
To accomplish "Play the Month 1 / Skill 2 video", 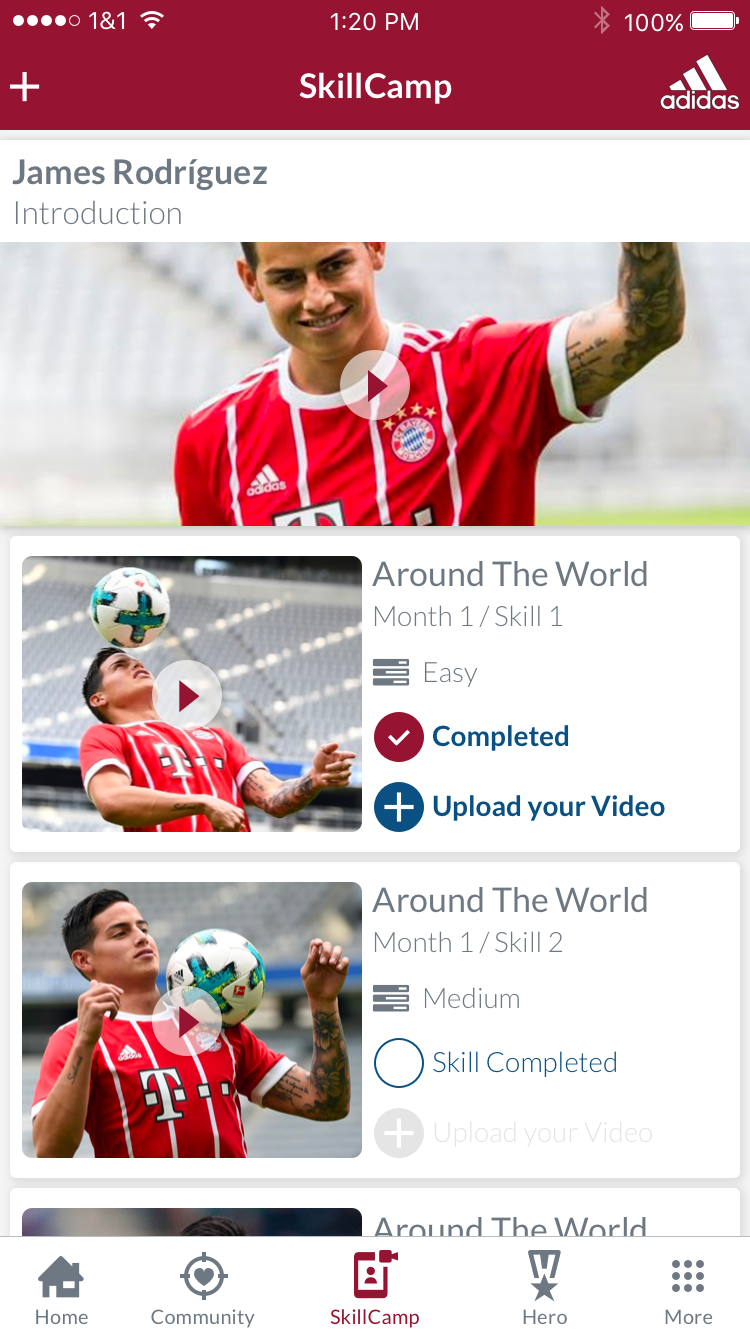I will pos(188,1021).
